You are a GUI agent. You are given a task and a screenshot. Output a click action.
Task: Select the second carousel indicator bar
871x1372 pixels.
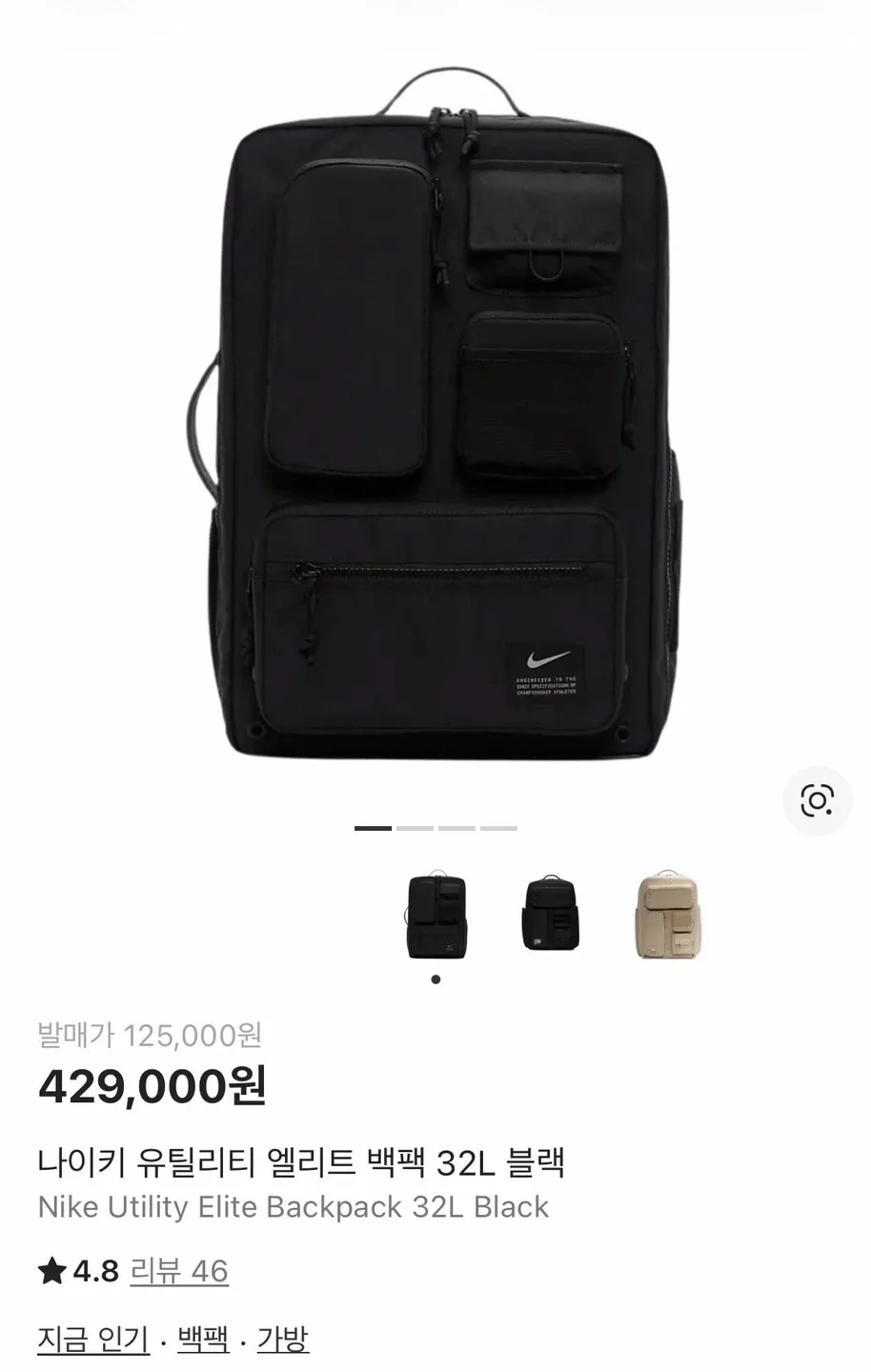click(x=415, y=828)
